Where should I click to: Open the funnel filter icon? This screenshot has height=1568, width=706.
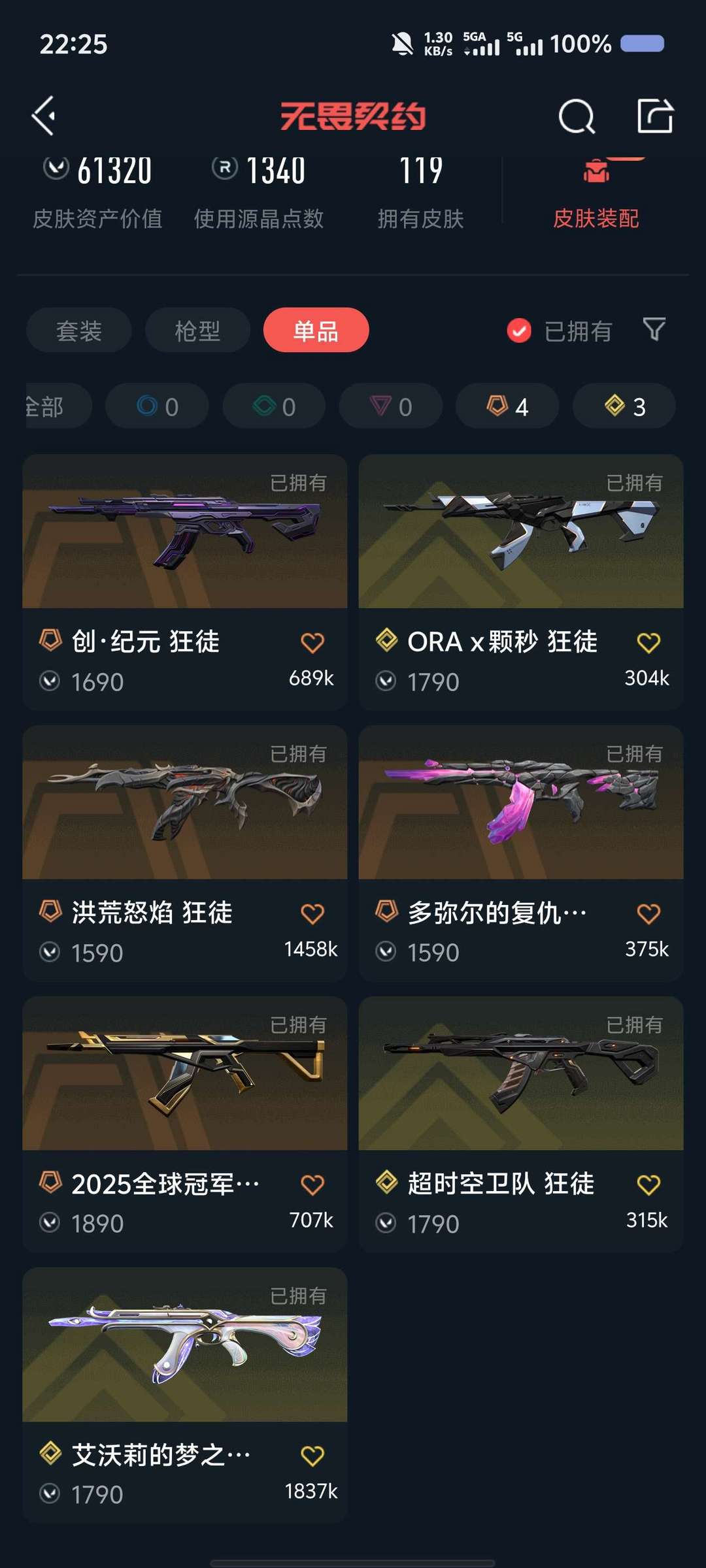coord(654,329)
